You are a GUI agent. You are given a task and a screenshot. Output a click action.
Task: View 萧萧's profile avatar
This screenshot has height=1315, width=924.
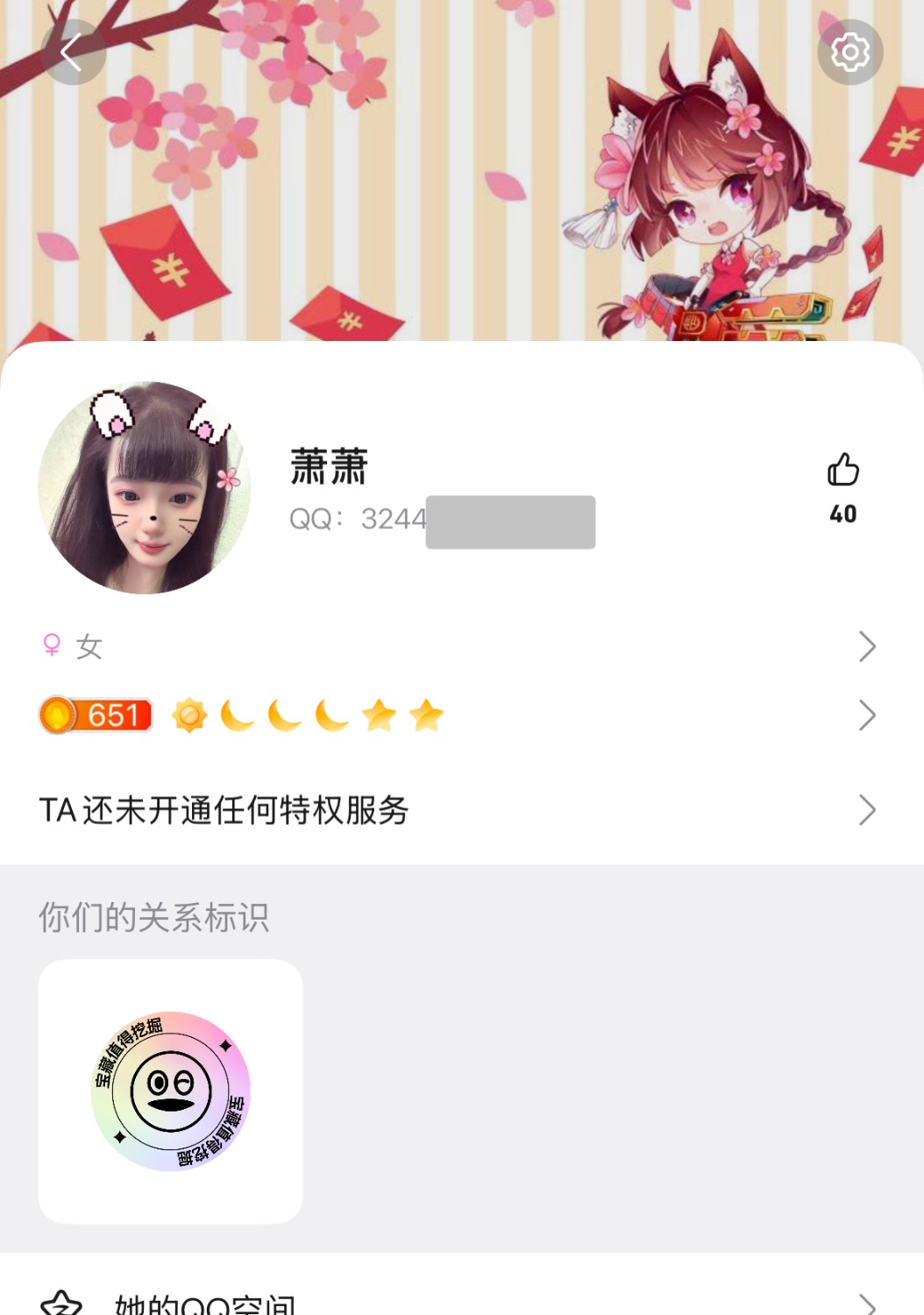[145, 487]
